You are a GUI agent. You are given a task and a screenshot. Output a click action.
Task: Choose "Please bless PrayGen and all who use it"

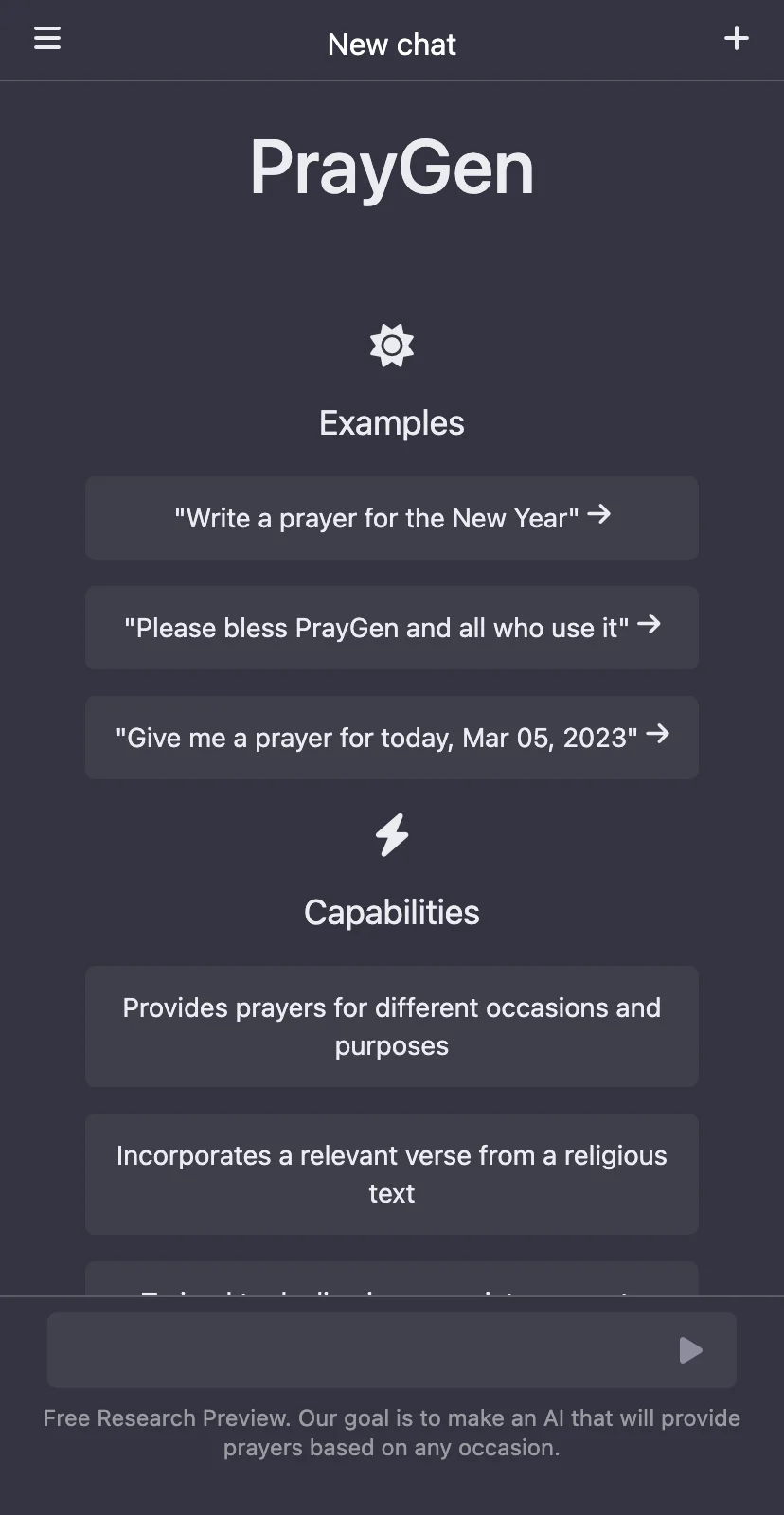392,628
